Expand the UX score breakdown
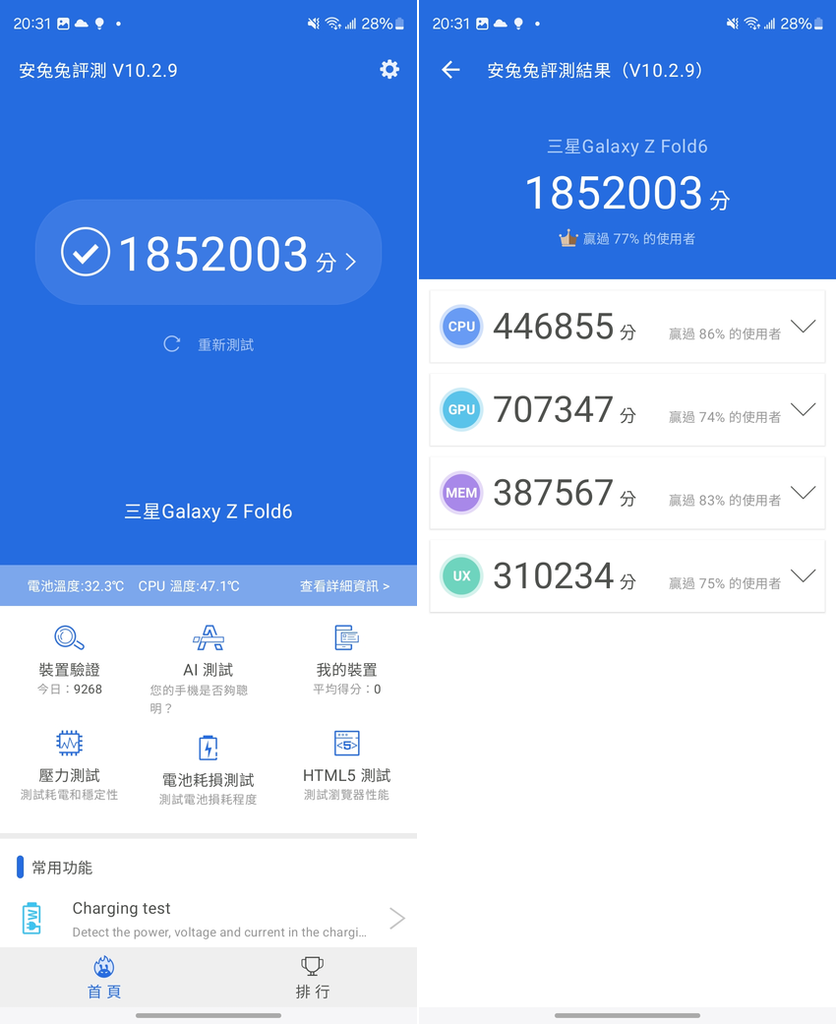836x1024 pixels. (803, 575)
